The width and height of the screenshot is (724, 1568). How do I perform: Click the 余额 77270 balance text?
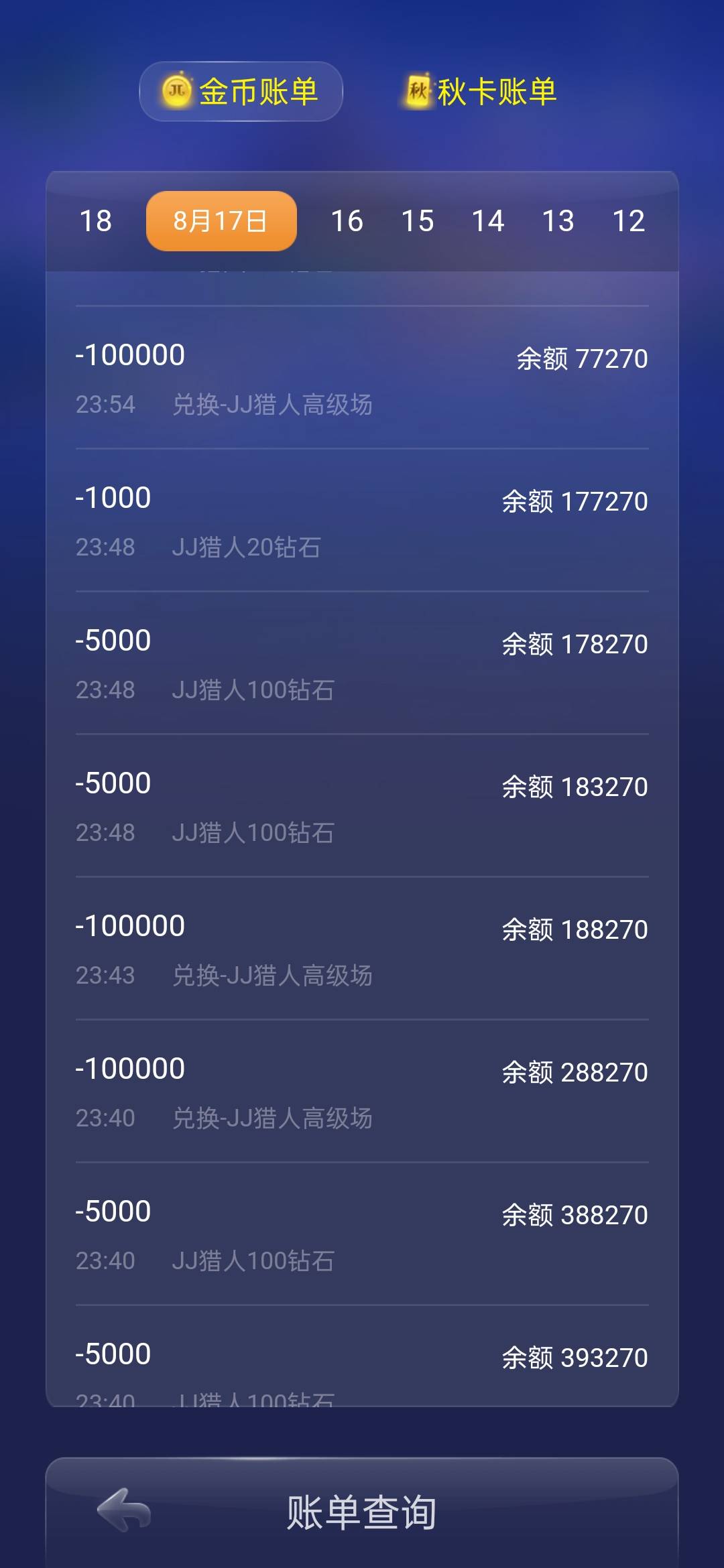point(581,358)
